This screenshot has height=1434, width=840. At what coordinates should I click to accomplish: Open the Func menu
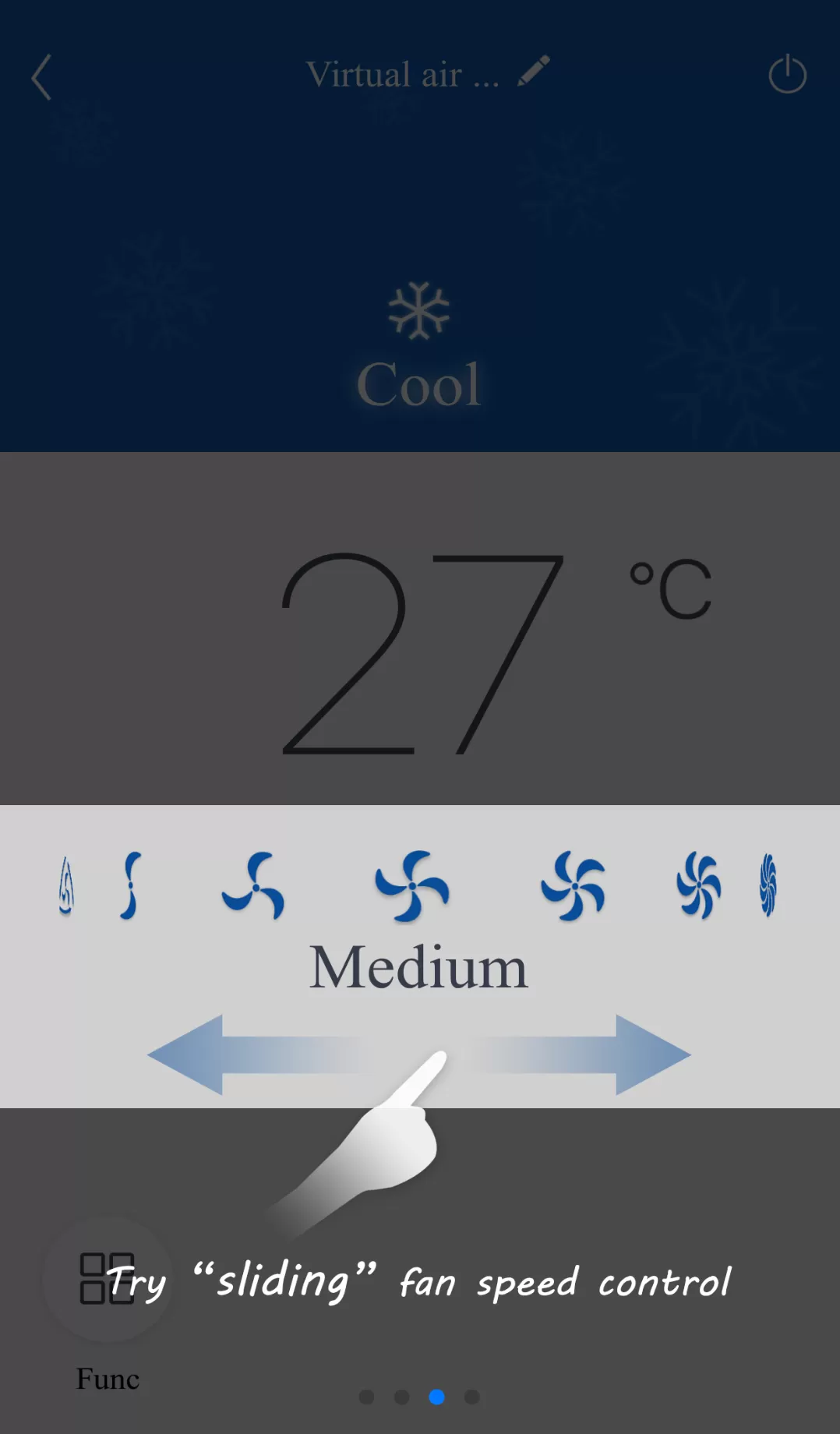108,1279
